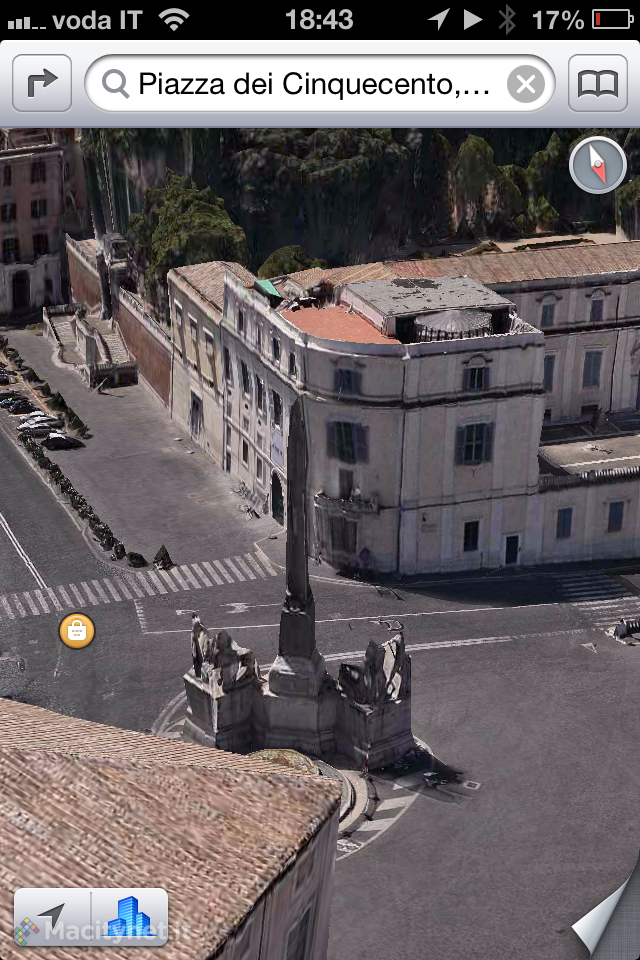Select the orange shopping pin on the map
The image size is (640, 960).
pos(77,631)
